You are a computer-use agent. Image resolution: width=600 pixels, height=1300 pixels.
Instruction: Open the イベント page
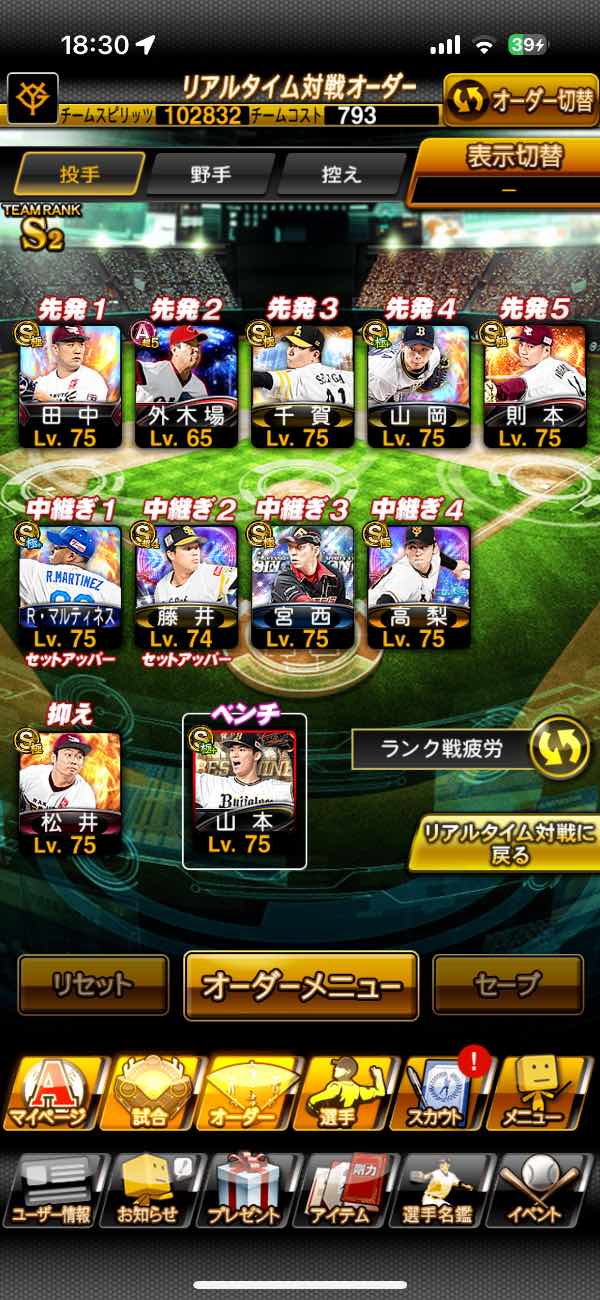pos(540,1190)
